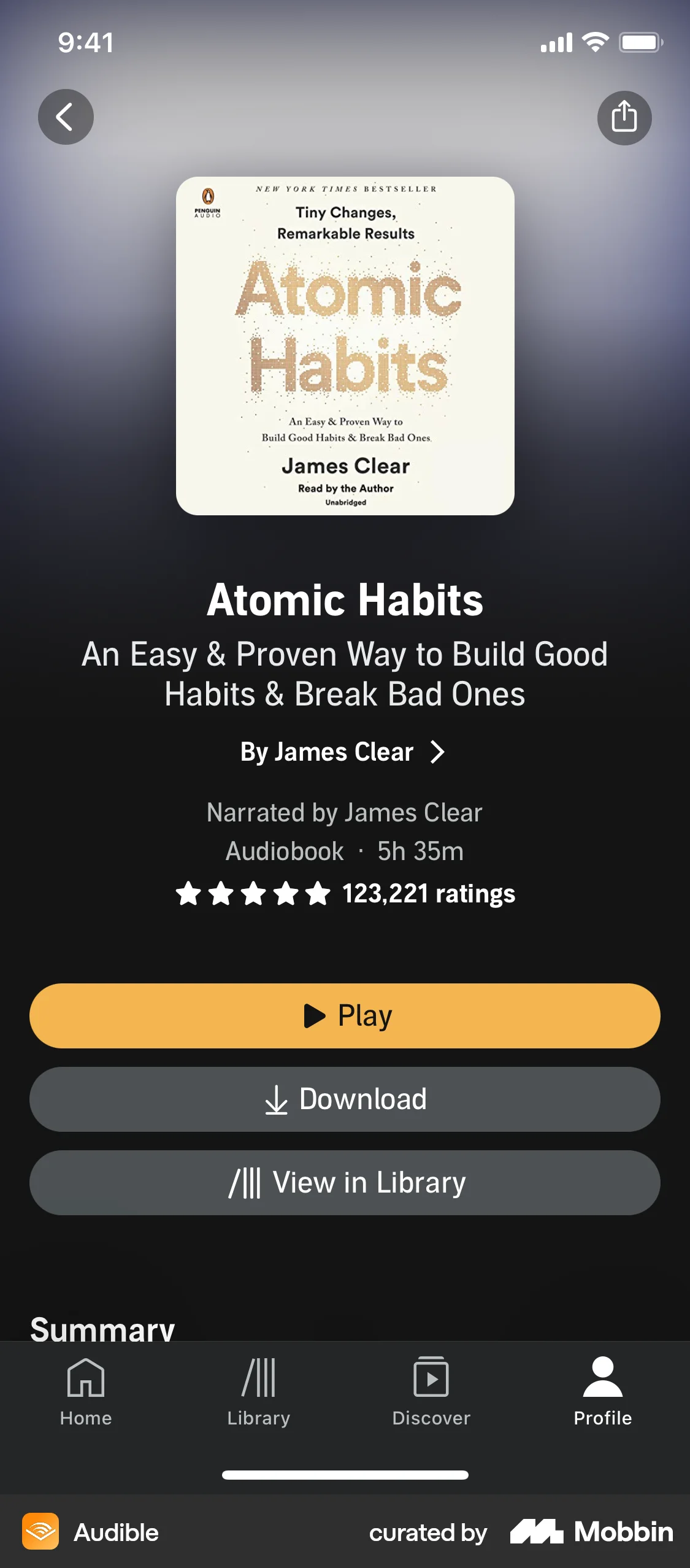Select the Home icon in bottom navigation

coord(85,1377)
